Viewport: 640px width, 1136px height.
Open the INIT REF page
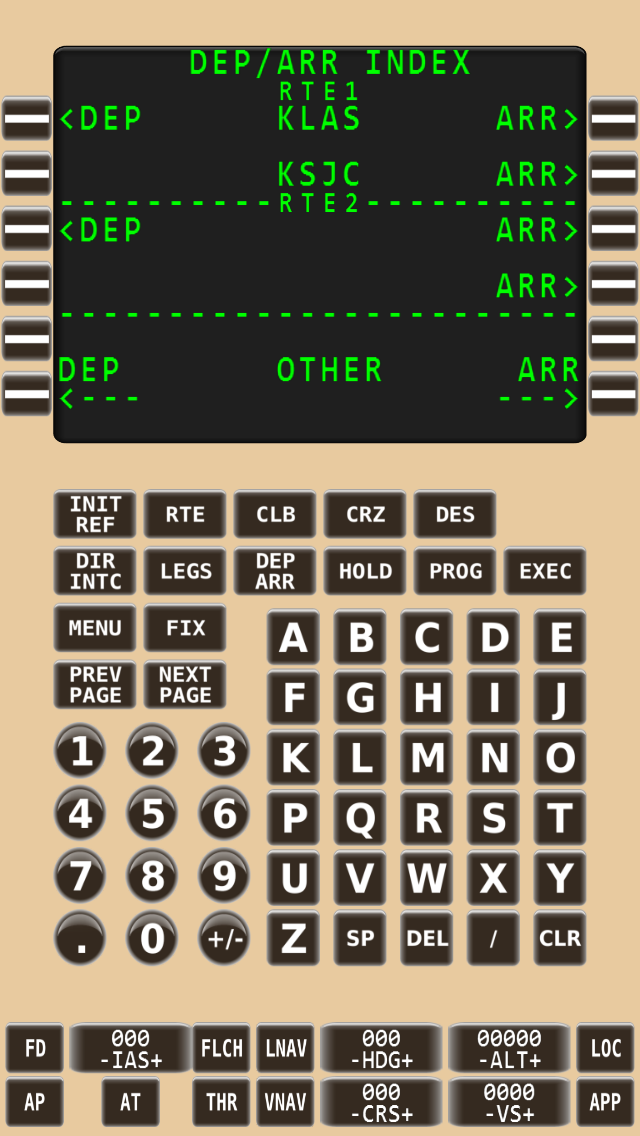95,514
